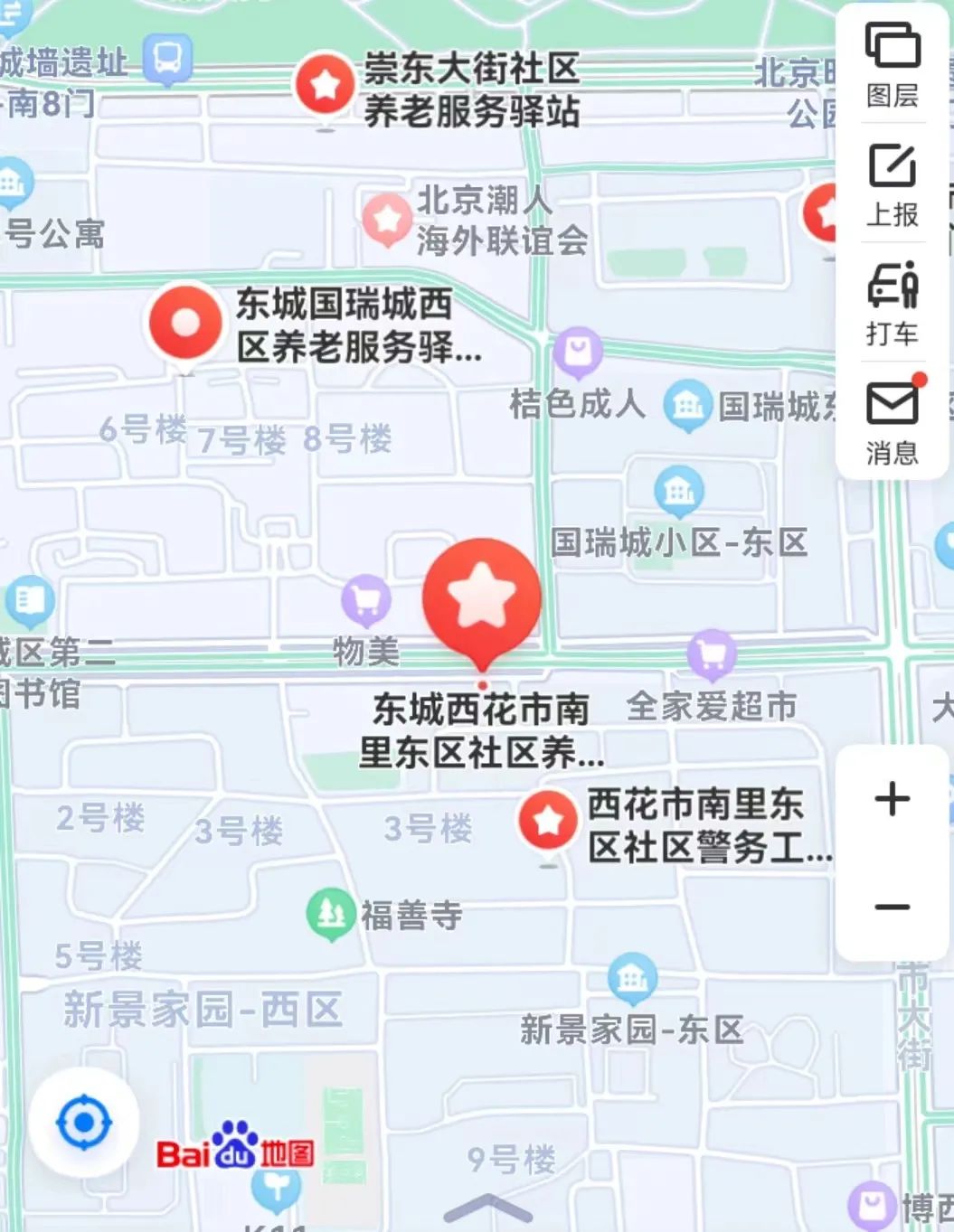This screenshot has height=1232, width=954.
Task: Tap the 国瑞城小区-东区 marker
Action: click(x=679, y=490)
